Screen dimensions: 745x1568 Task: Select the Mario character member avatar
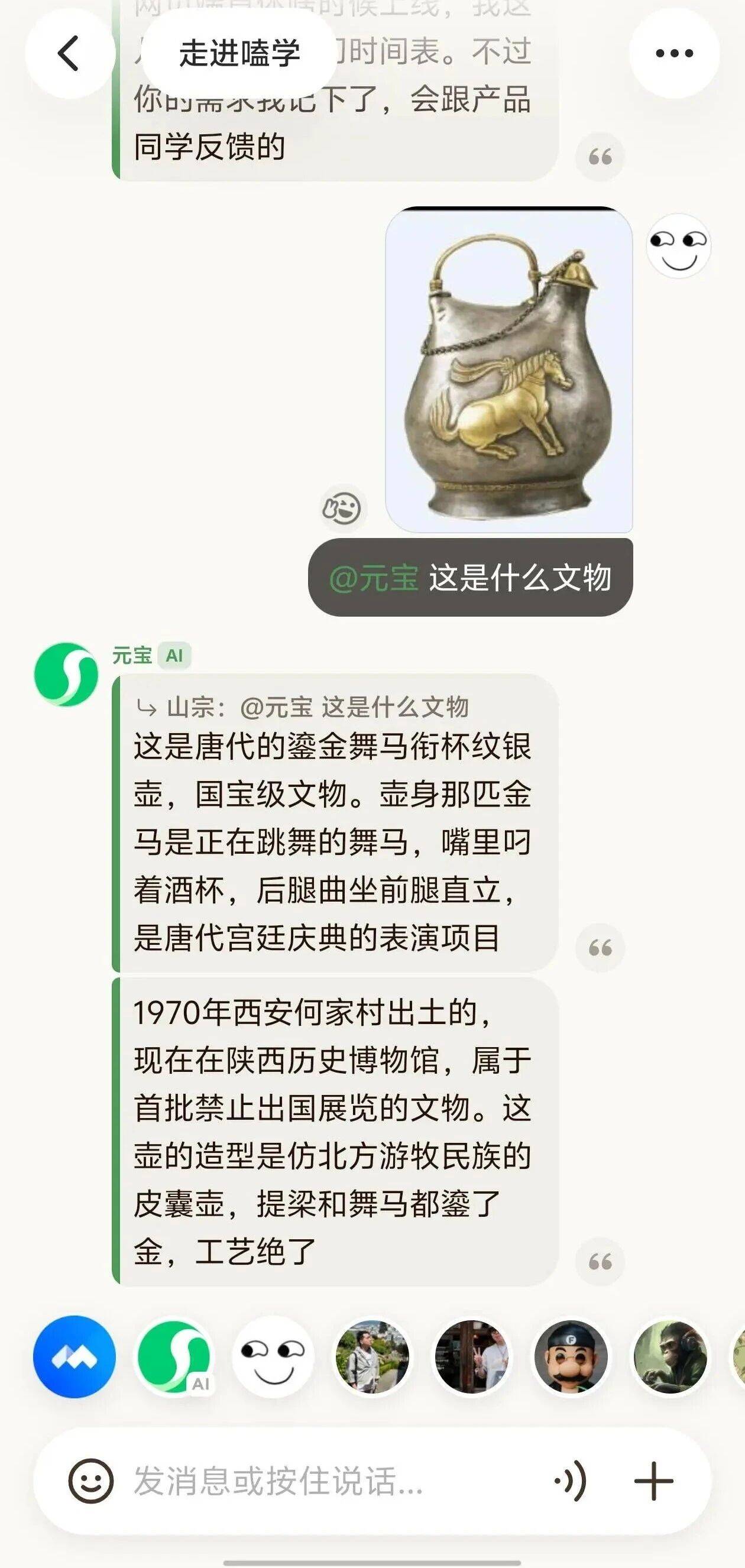point(571,1357)
